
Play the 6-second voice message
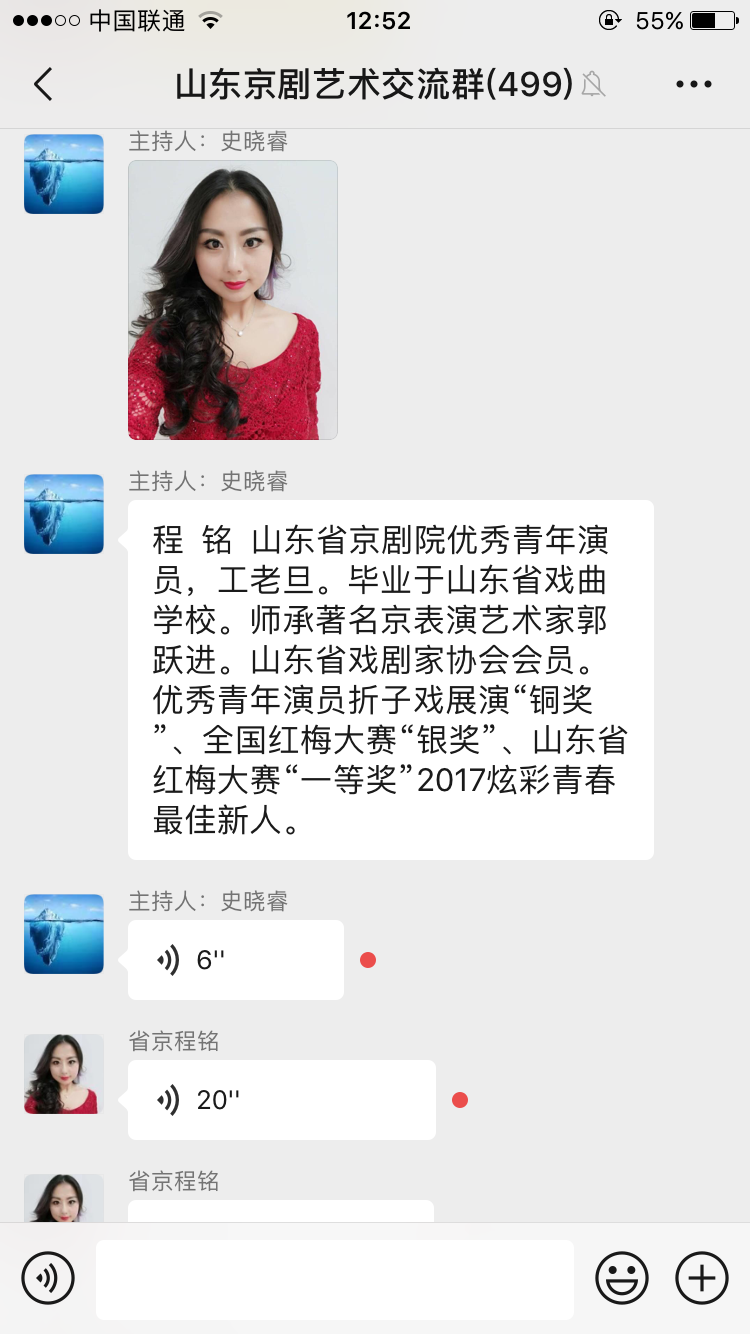236,960
